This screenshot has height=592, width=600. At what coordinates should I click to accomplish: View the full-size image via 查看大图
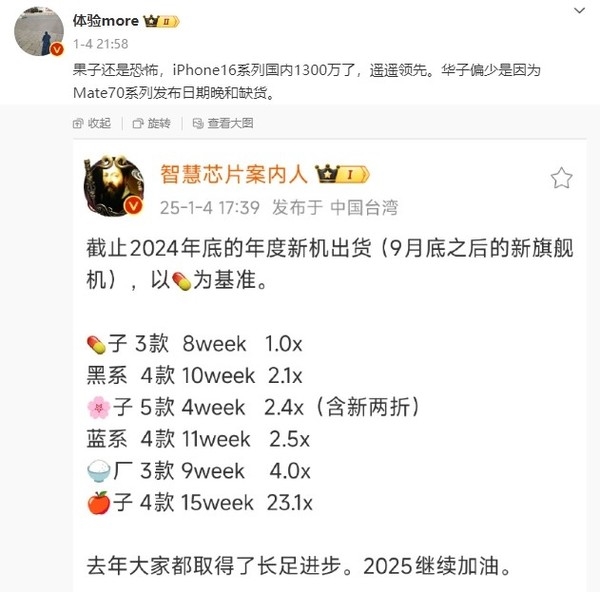click(222, 123)
